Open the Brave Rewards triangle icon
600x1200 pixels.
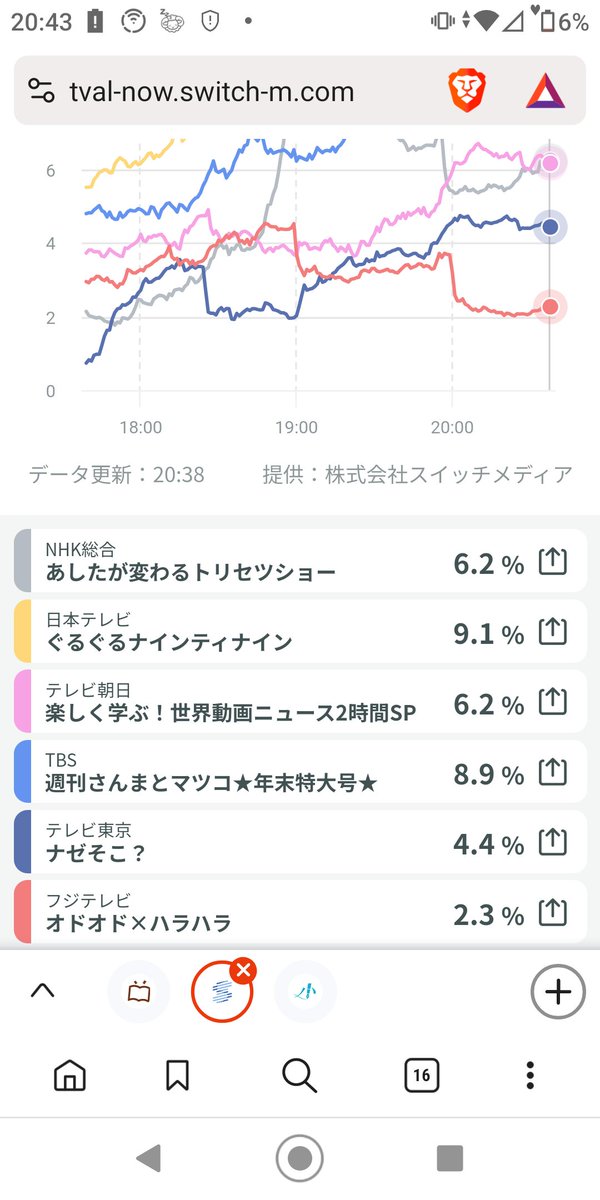click(545, 92)
